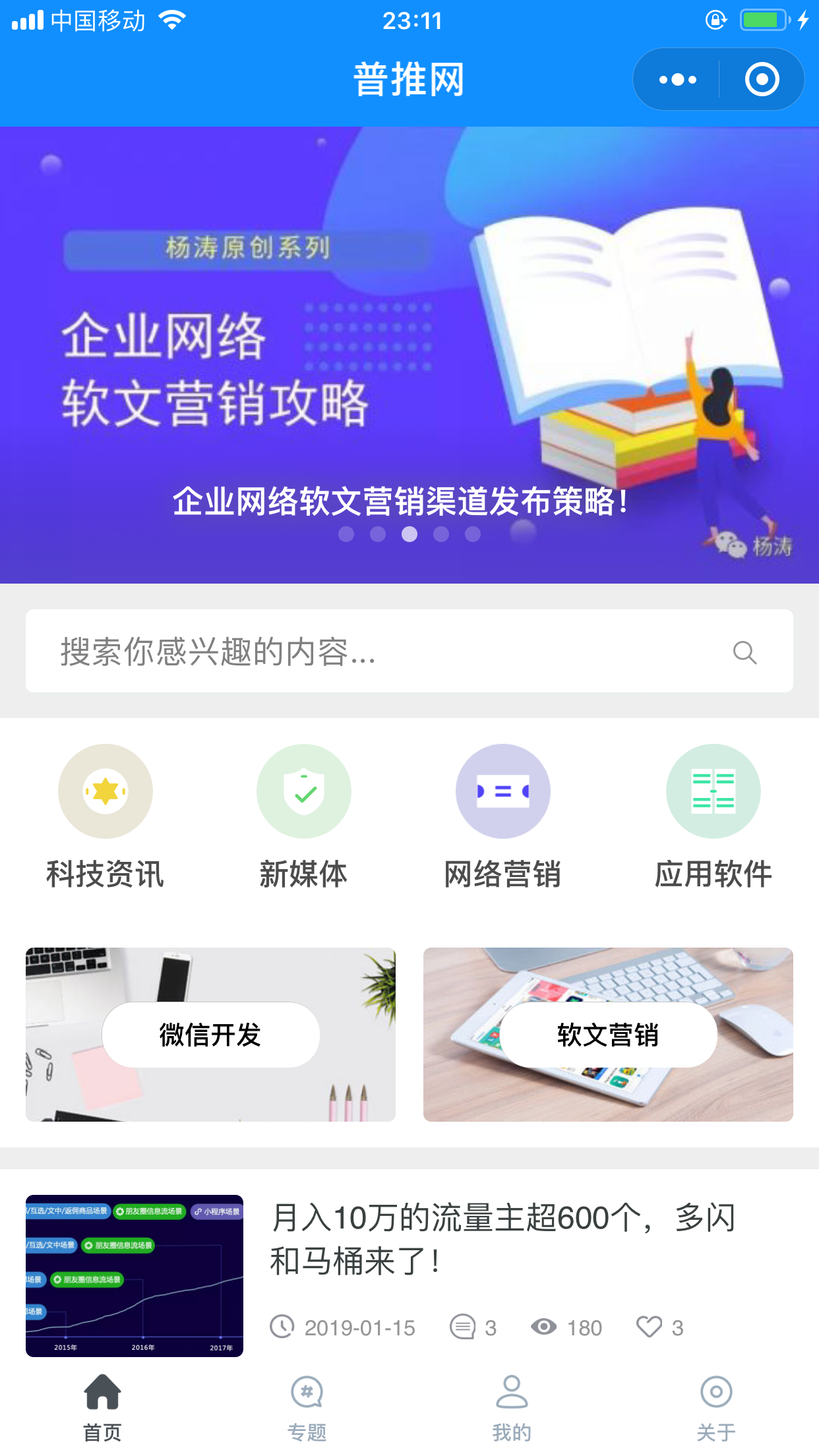Jump to the first banner page dot
This screenshot has width=819, height=1456.
[346, 534]
